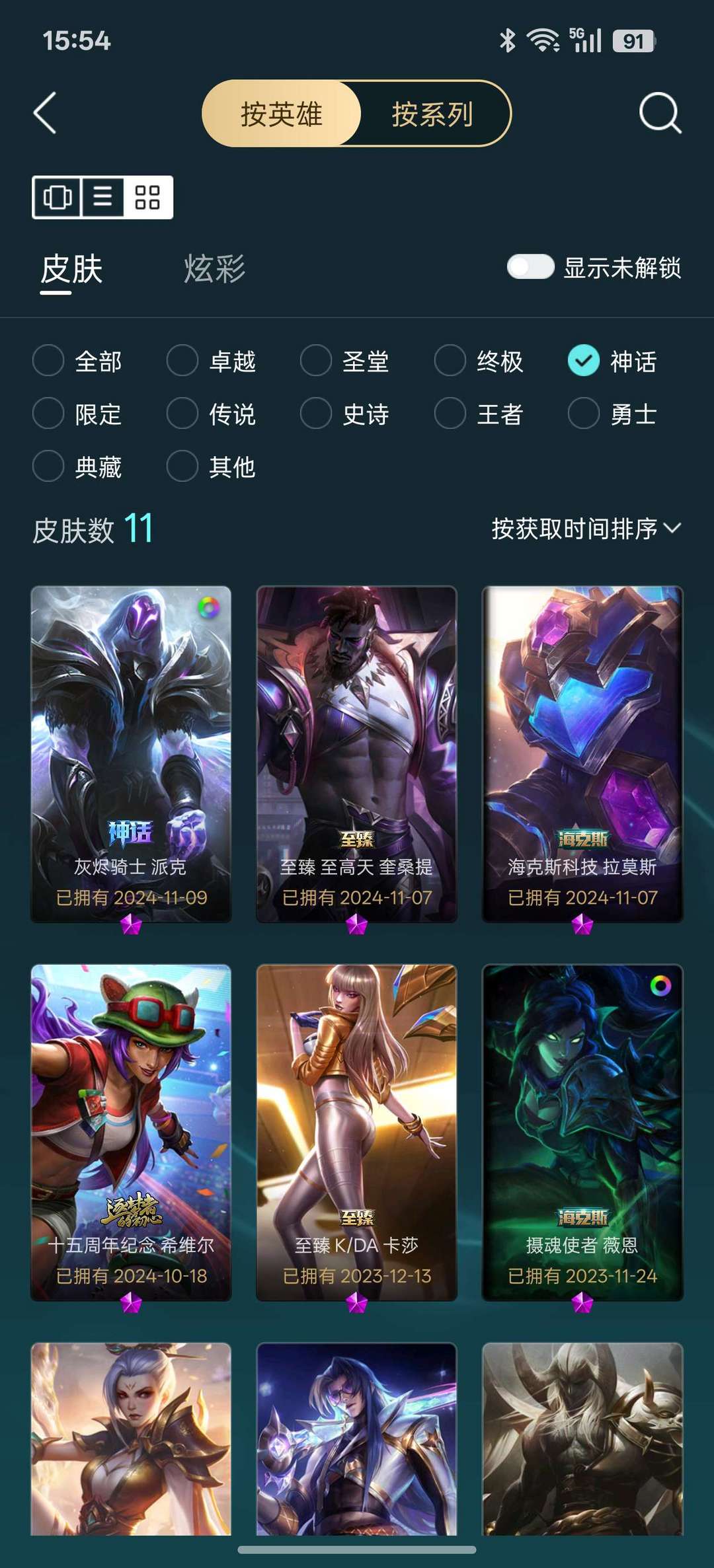Select the 终极 filter option
The height and width of the screenshot is (1568, 714).
(x=479, y=361)
